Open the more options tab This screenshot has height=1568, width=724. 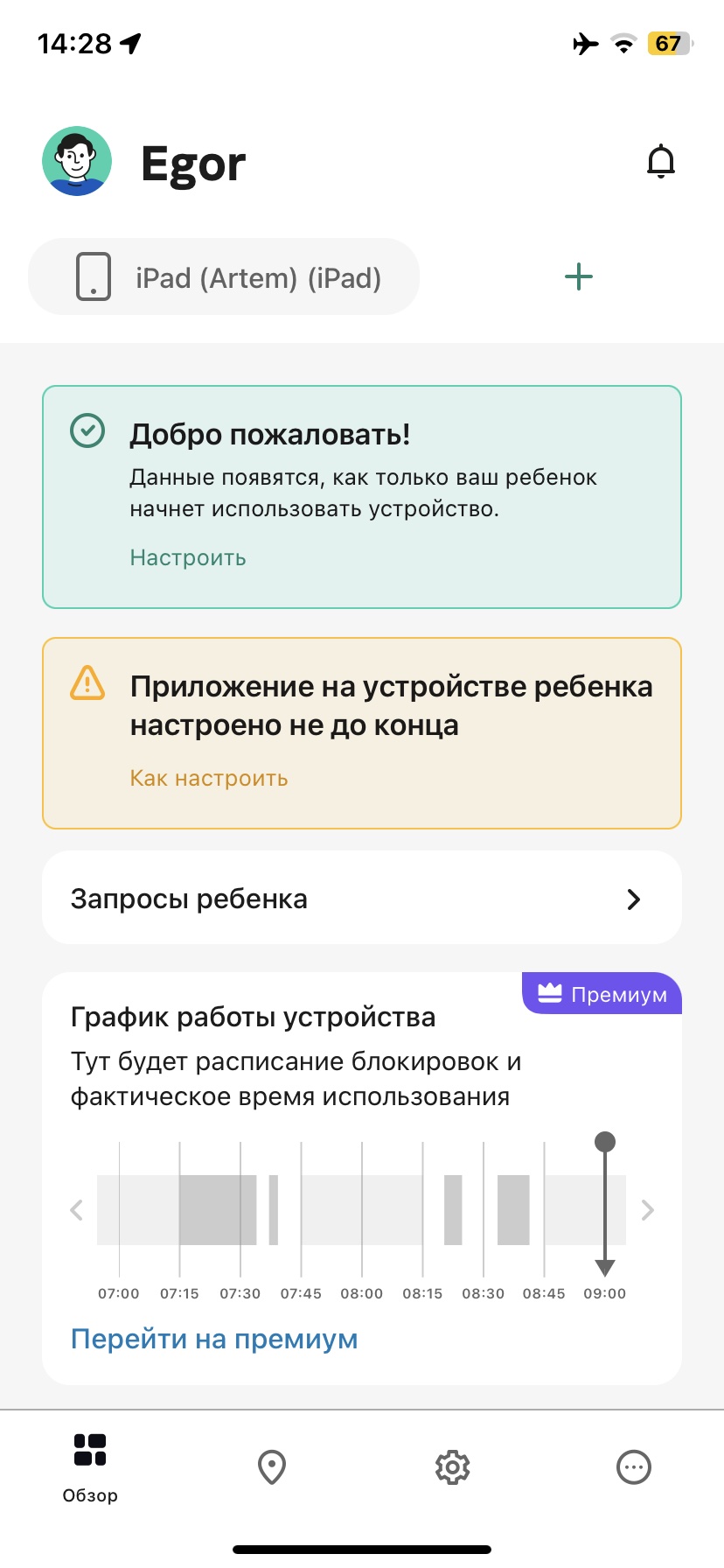pyautogui.click(x=634, y=1466)
